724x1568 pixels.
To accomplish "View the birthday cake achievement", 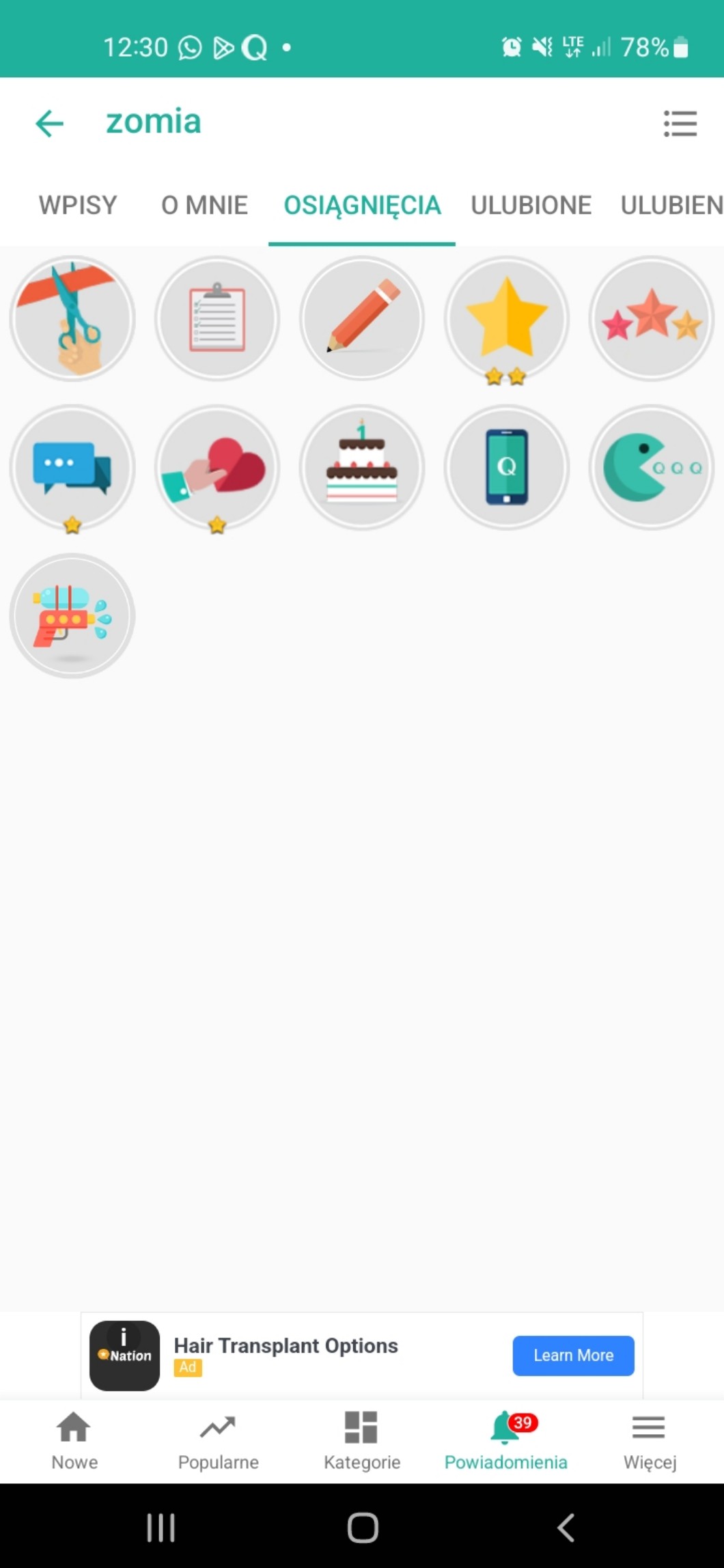I will (362, 467).
